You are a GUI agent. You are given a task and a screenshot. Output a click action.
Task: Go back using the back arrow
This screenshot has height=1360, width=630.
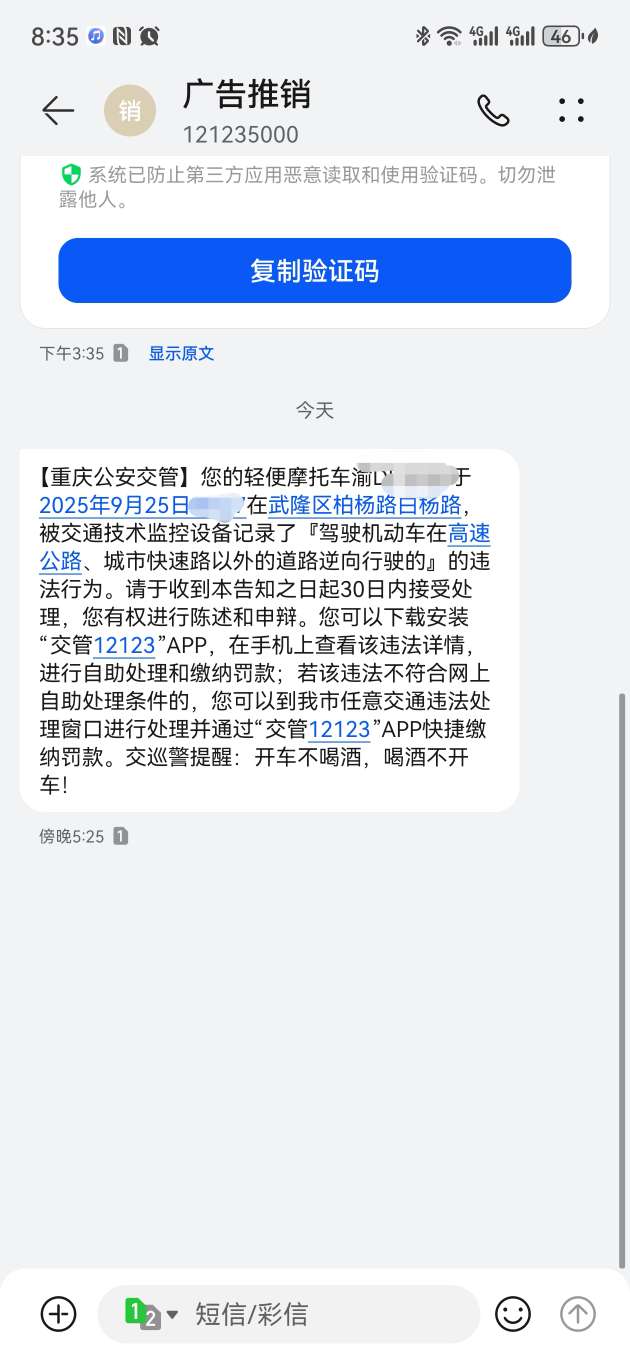click(x=58, y=111)
